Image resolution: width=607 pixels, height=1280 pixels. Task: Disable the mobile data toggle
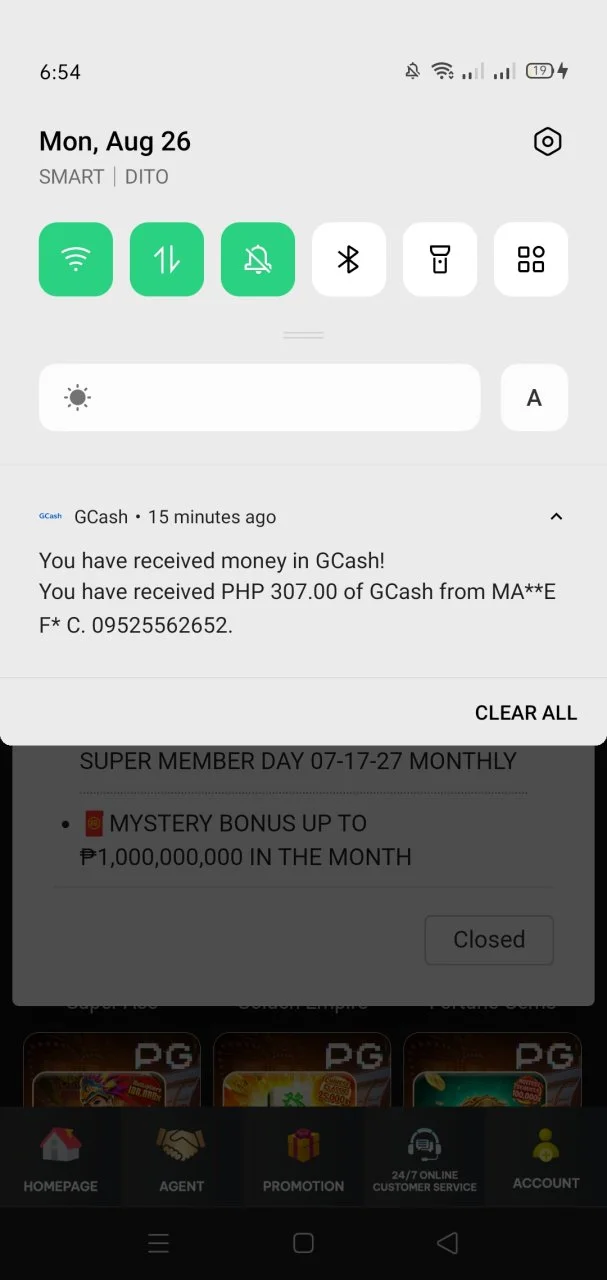[167, 259]
